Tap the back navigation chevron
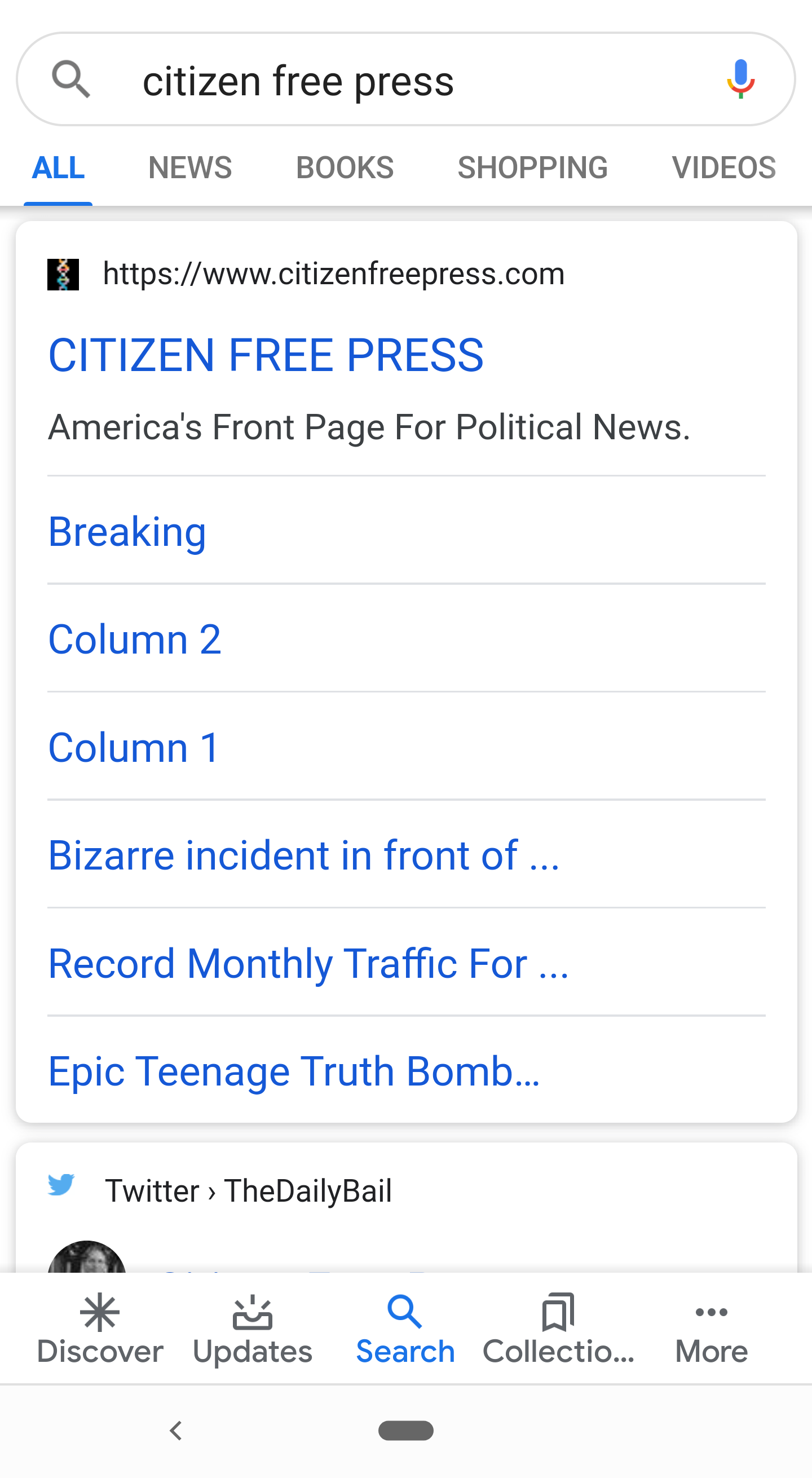This screenshot has height=1478, width=812. pyautogui.click(x=176, y=1430)
